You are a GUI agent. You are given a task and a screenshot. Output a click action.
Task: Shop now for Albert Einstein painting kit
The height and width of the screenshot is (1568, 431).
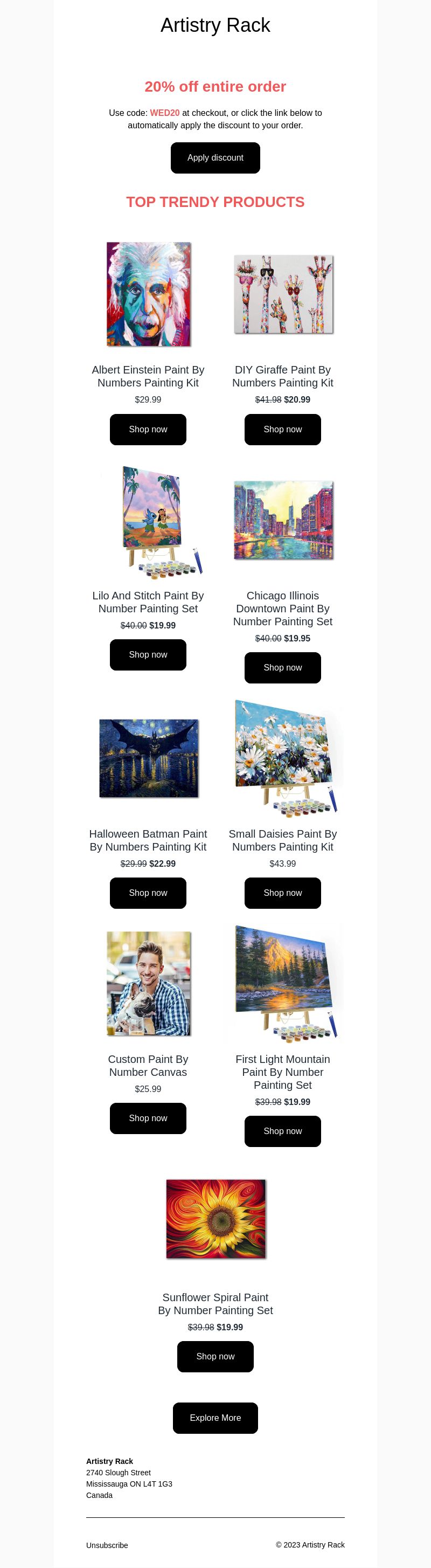pyautogui.click(x=148, y=429)
